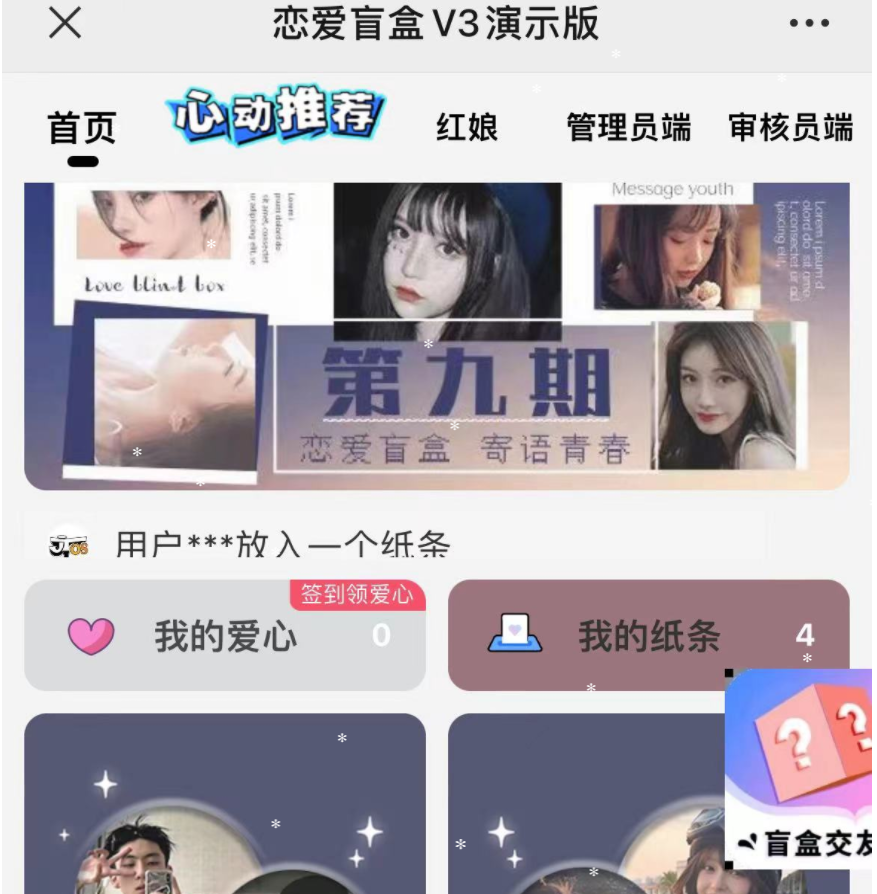Close the mini program page
This screenshot has height=894, width=877.
click(65, 24)
